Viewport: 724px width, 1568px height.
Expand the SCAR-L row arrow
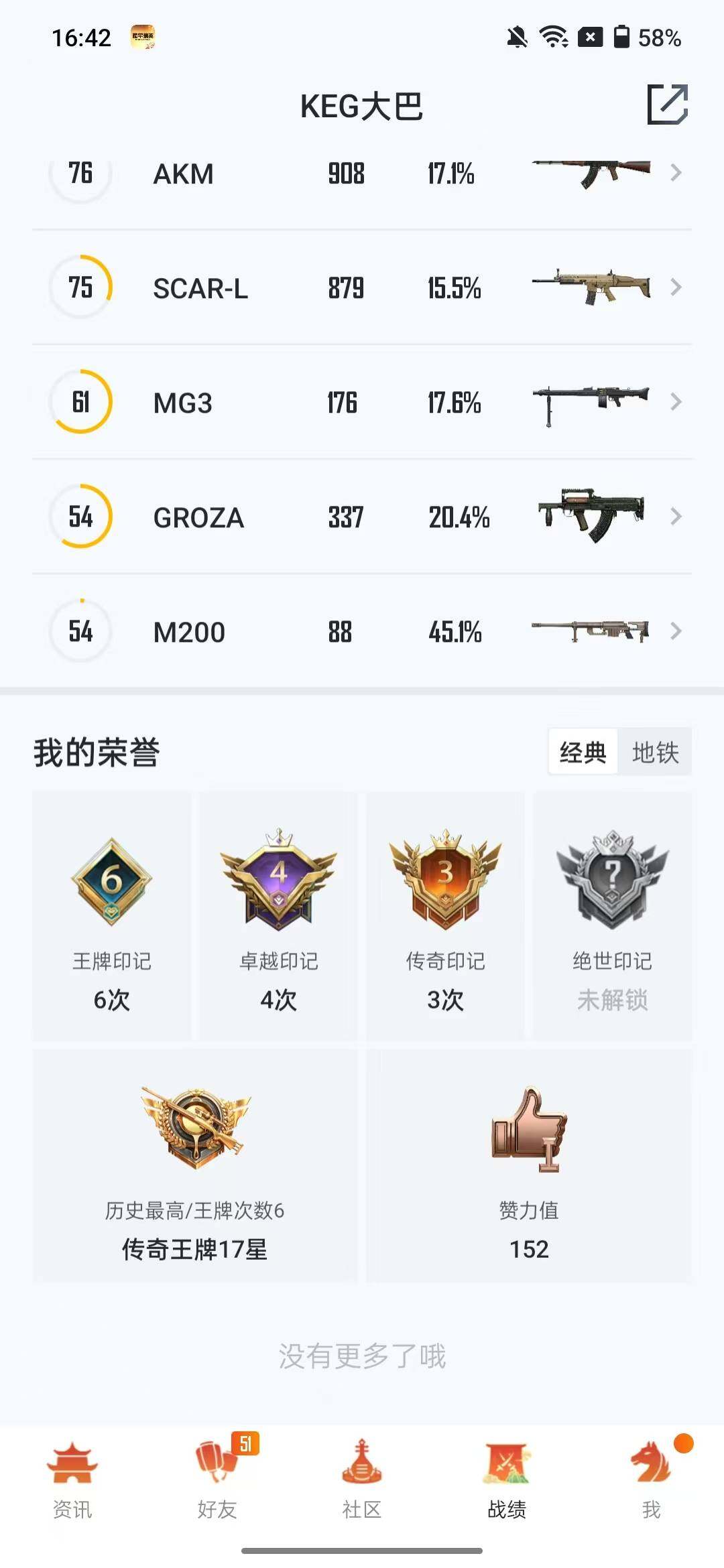[x=676, y=287]
